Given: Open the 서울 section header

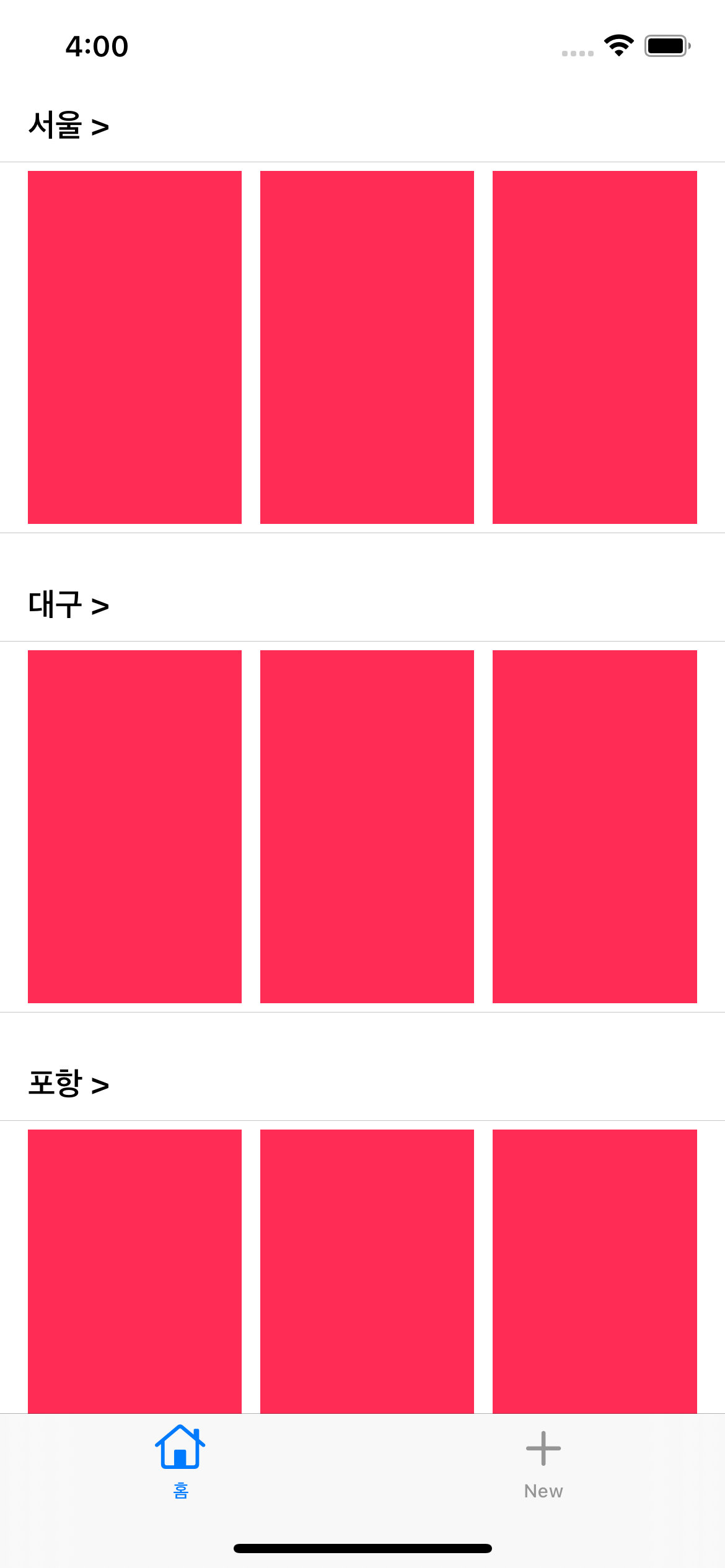Looking at the screenshot, I should [x=68, y=126].
